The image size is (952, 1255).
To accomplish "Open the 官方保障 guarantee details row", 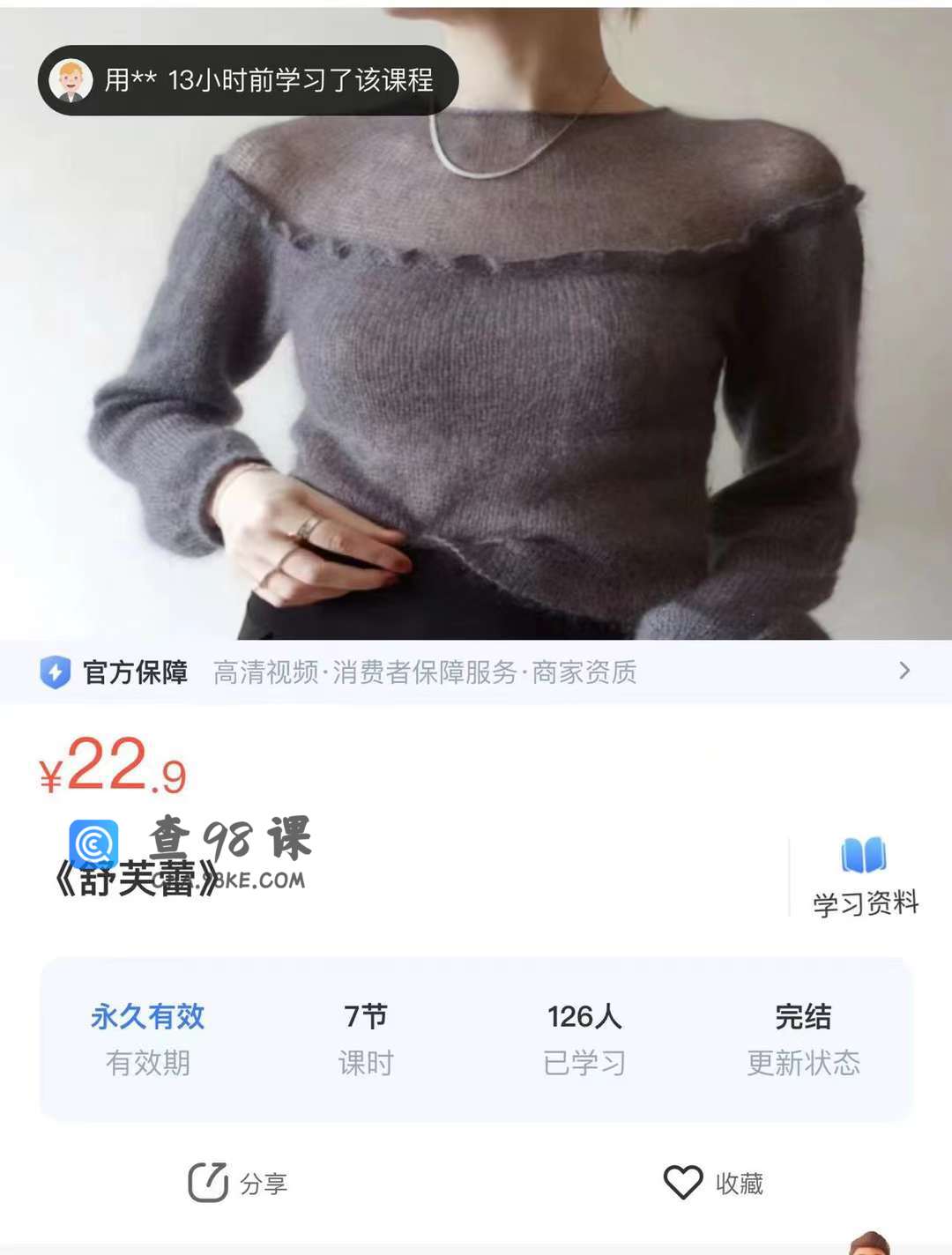I will click(476, 672).
